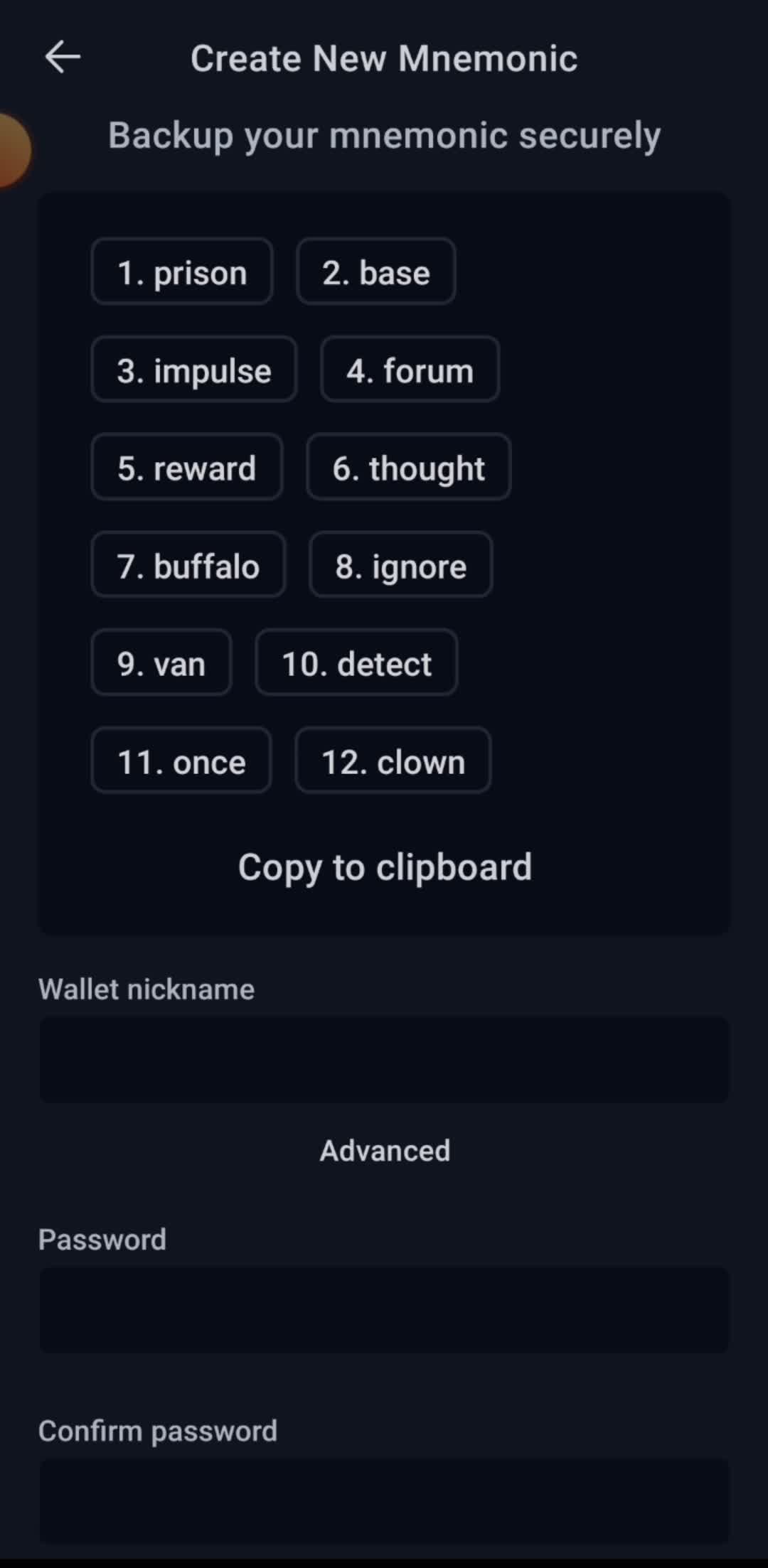Expand the Advanced options

[385, 1151]
